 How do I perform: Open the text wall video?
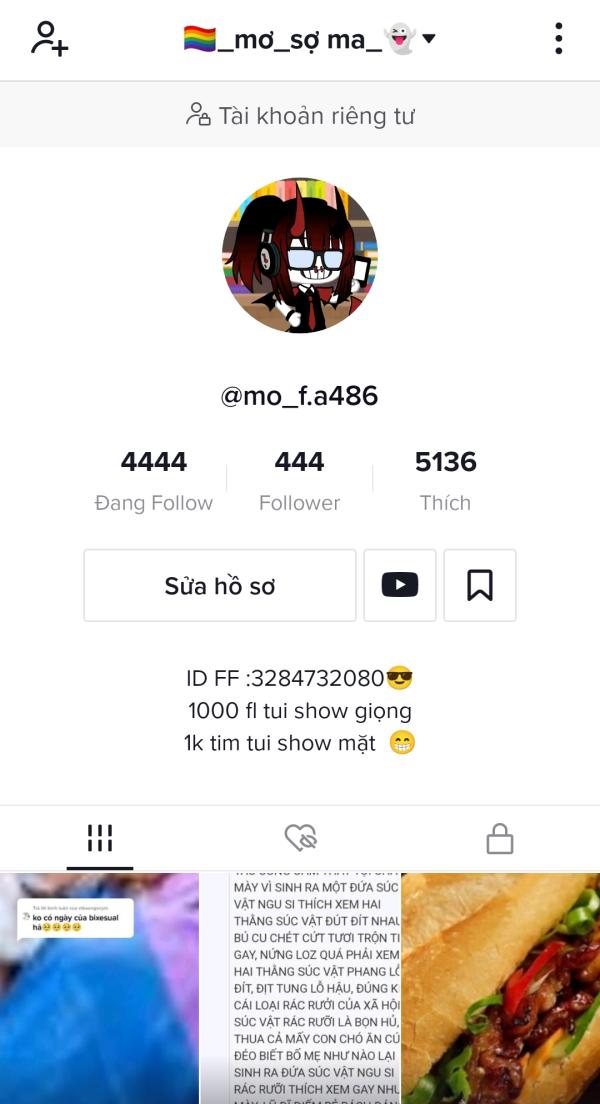click(x=300, y=988)
